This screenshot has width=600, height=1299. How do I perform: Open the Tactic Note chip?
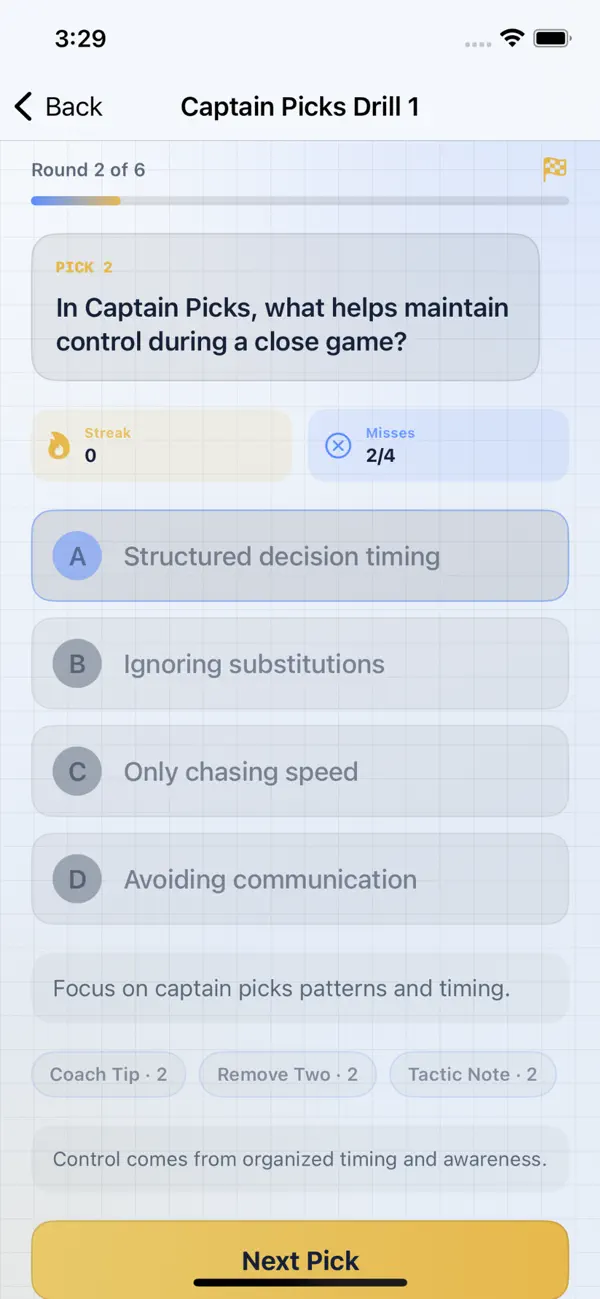tap(473, 1074)
